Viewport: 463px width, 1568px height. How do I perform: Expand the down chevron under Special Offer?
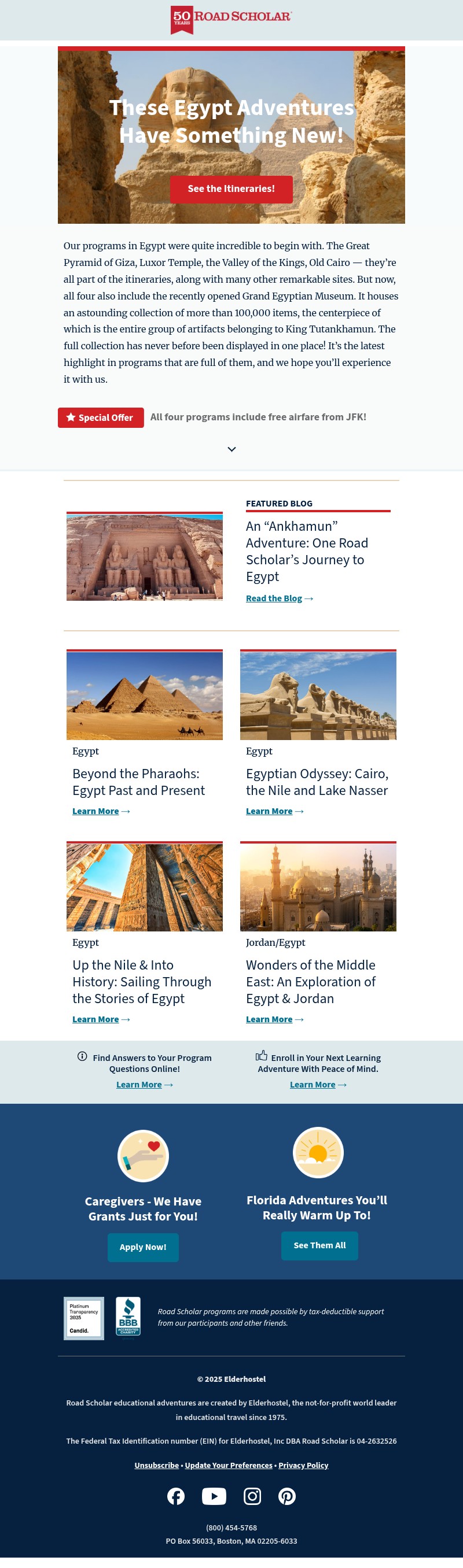coord(231,449)
